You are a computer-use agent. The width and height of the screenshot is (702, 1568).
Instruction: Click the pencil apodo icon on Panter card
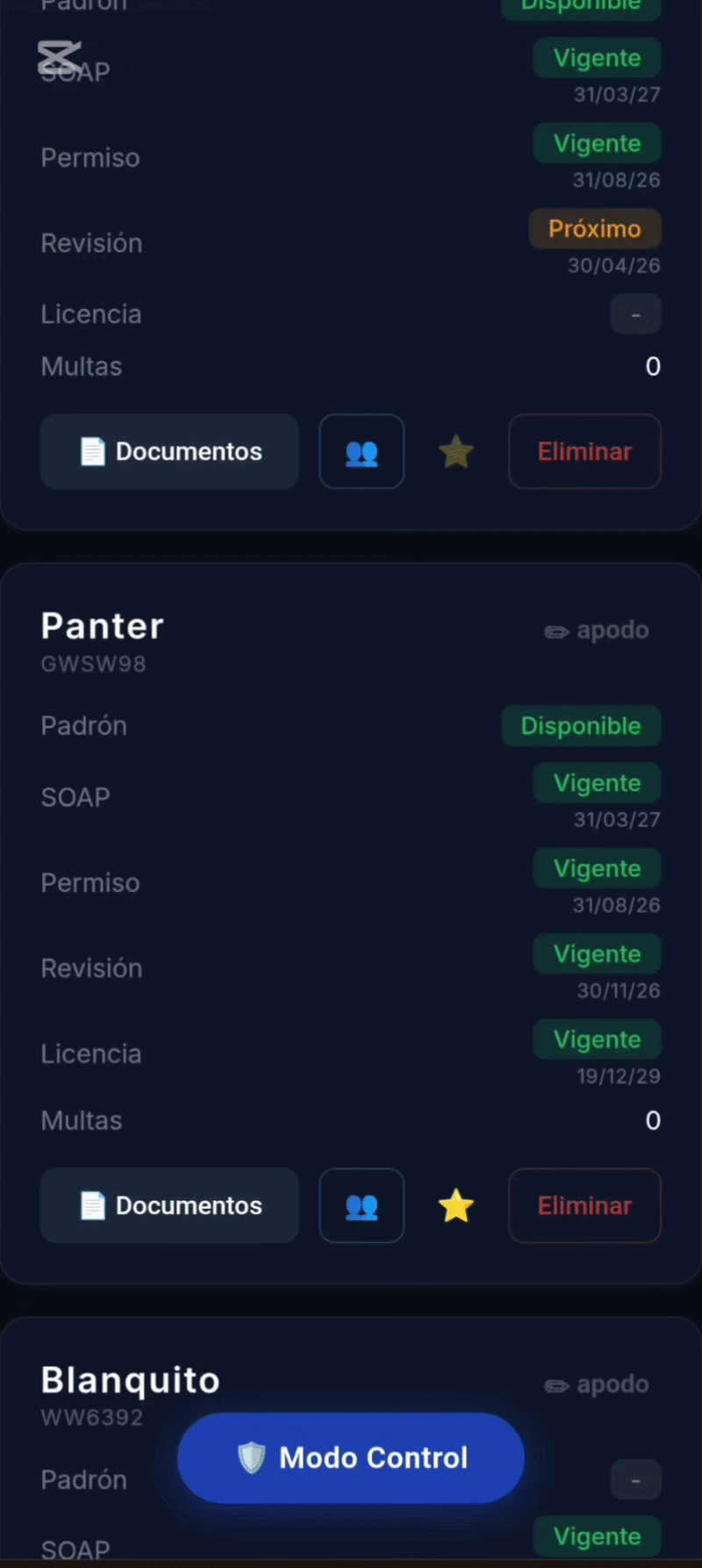pos(555,630)
